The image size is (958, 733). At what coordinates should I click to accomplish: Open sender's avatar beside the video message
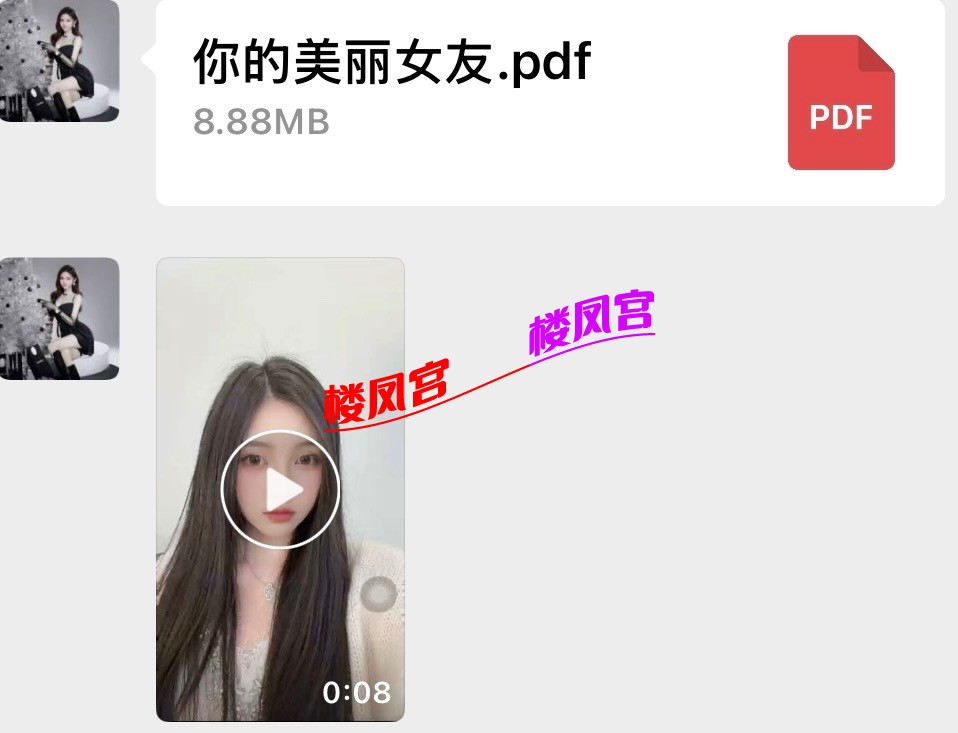click(x=58, y=318)
